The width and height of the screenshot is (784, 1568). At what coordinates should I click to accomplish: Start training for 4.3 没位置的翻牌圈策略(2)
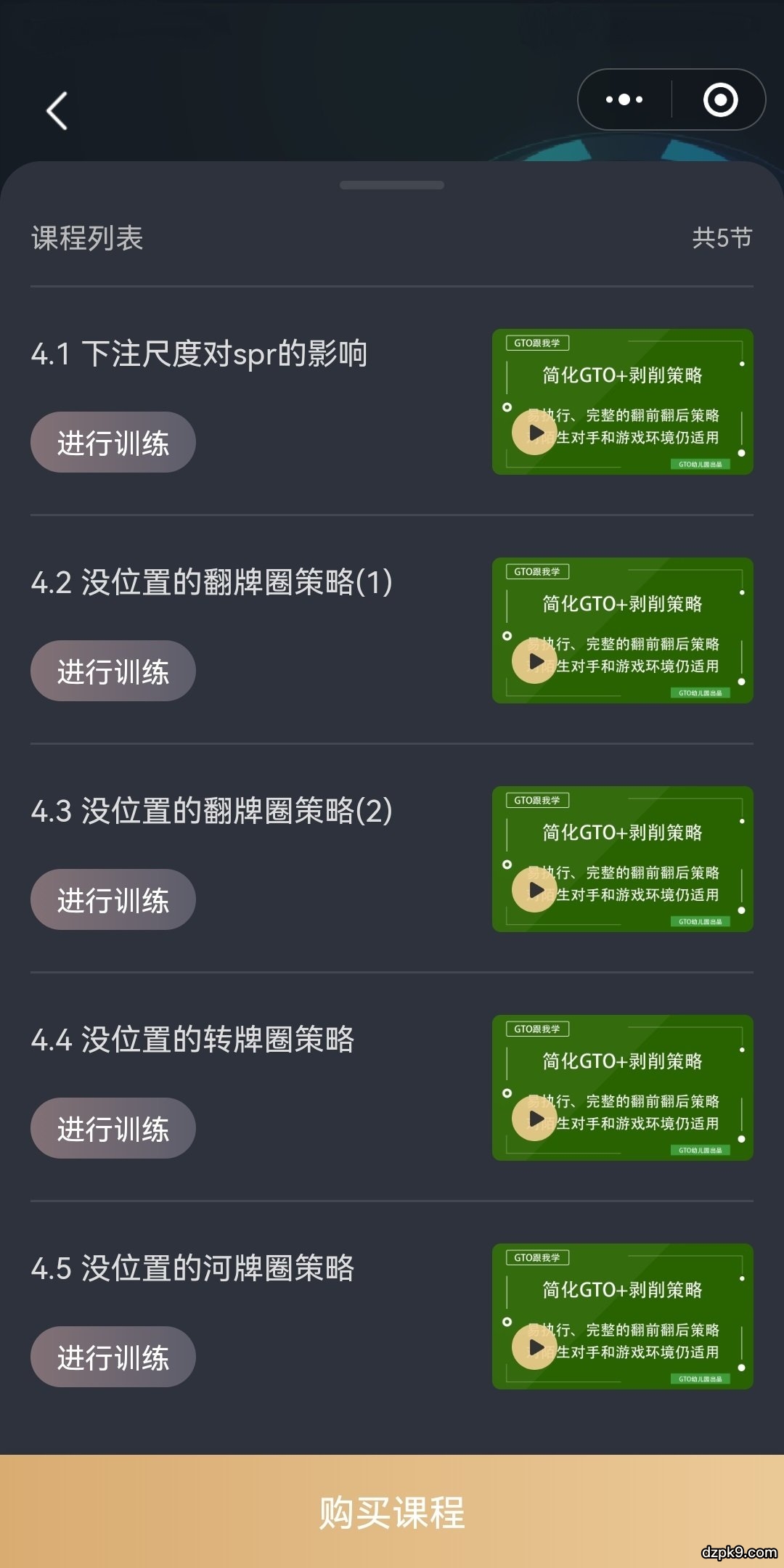pos(113,899)
